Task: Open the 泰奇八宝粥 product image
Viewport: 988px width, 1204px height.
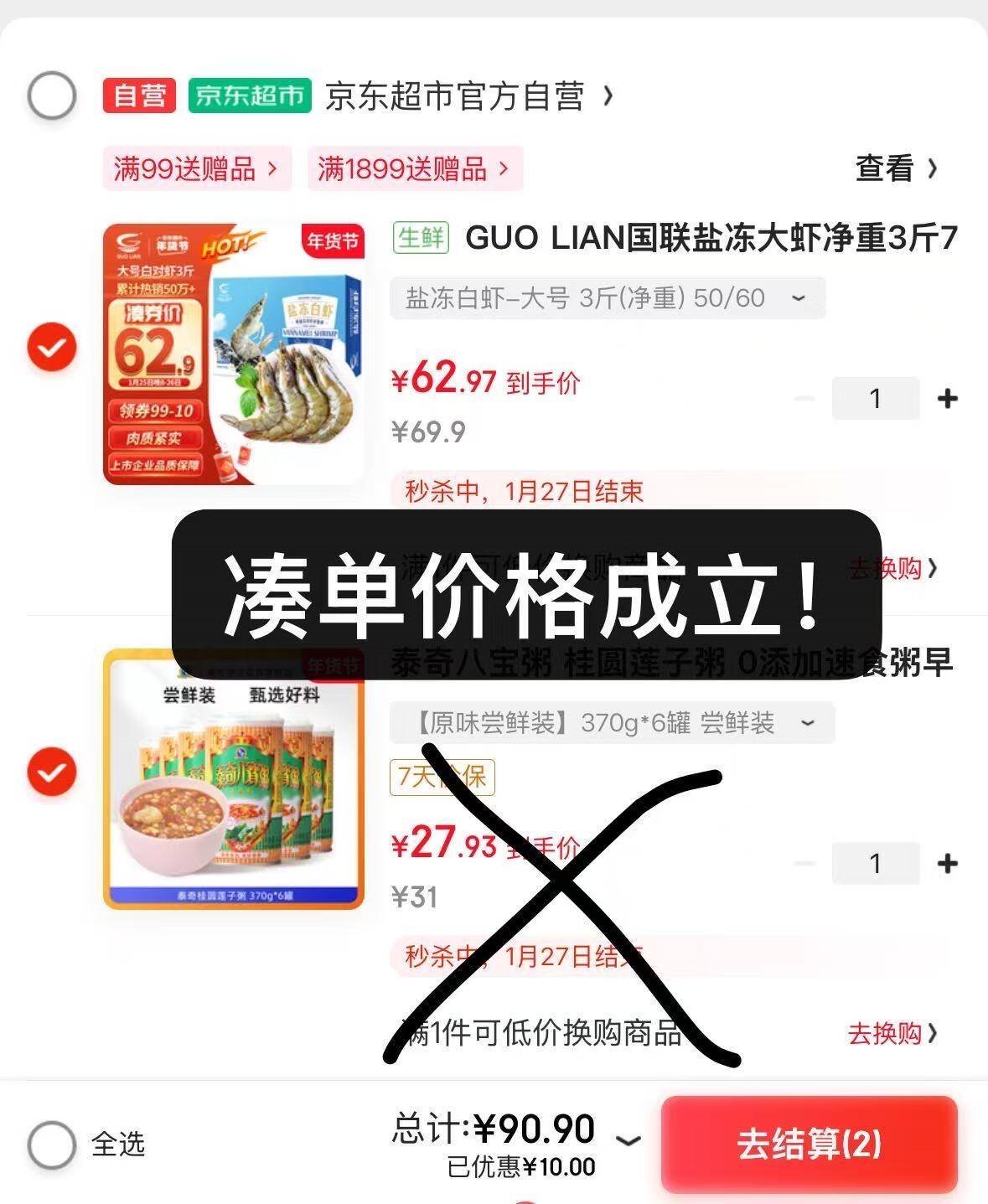Action: (x=234, y=779)
